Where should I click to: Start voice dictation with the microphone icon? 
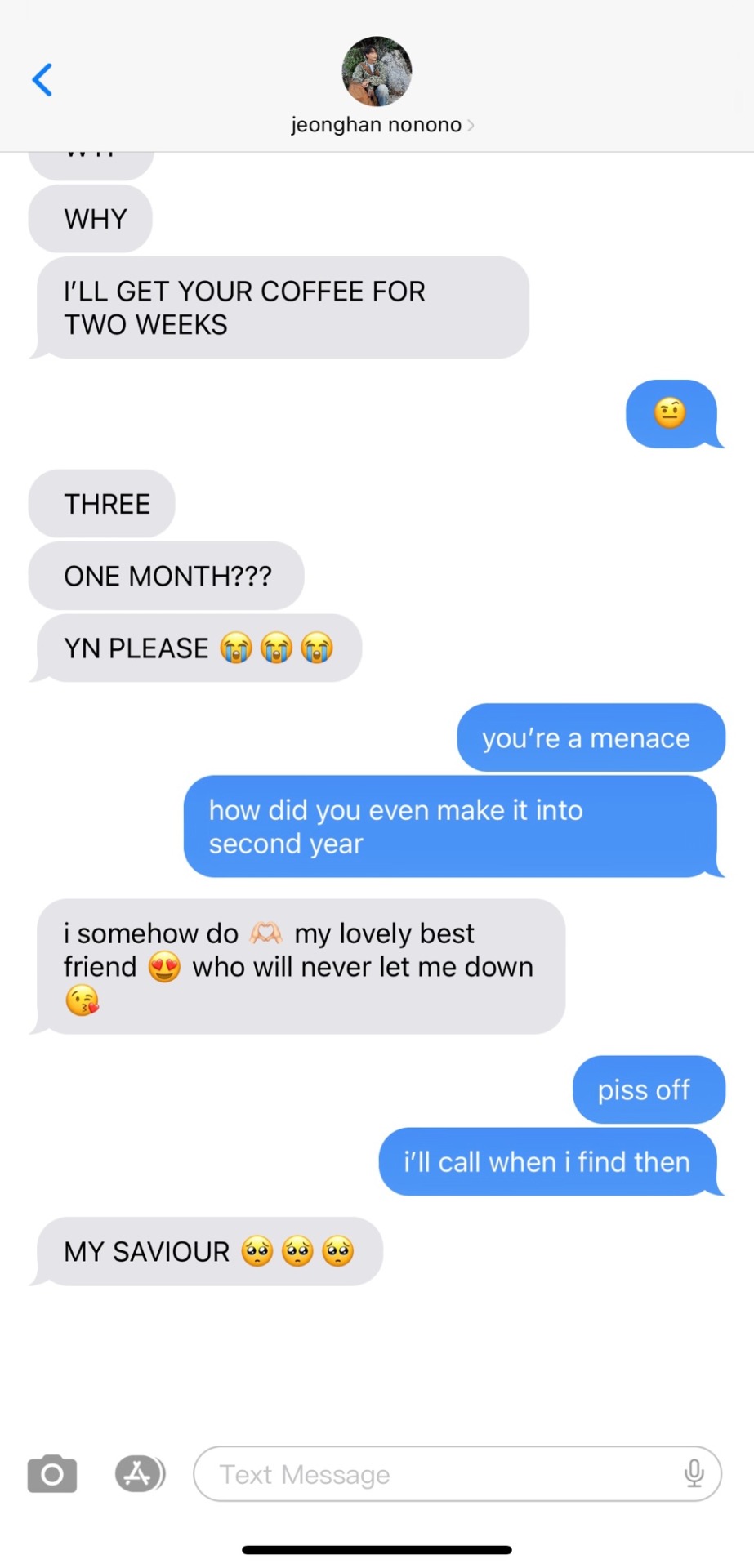(x=694, y=1473)
